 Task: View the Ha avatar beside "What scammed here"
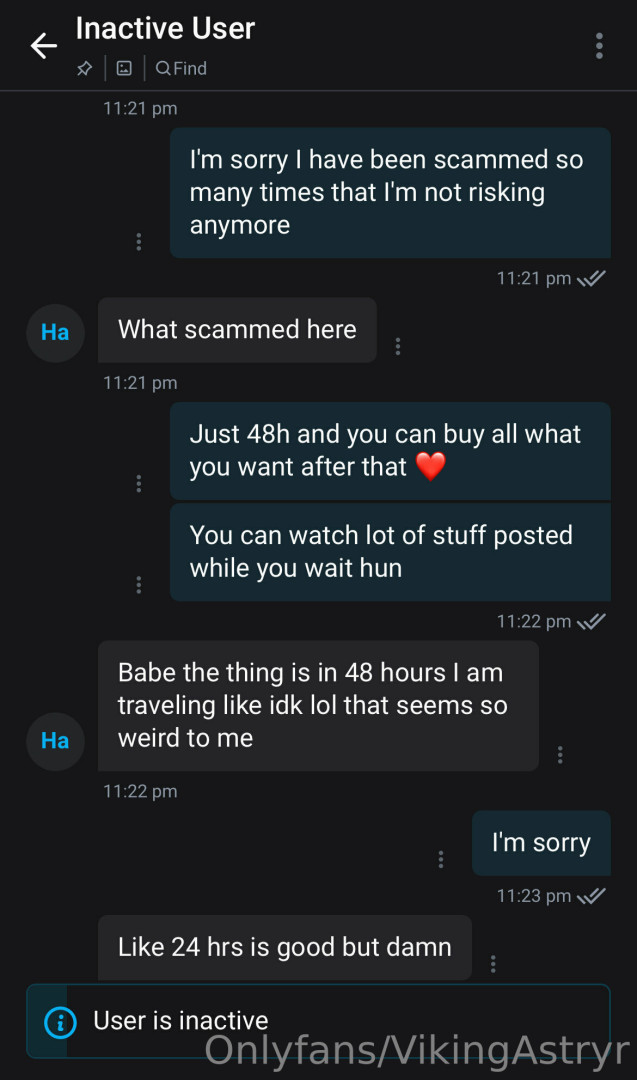tap(55, 332)
